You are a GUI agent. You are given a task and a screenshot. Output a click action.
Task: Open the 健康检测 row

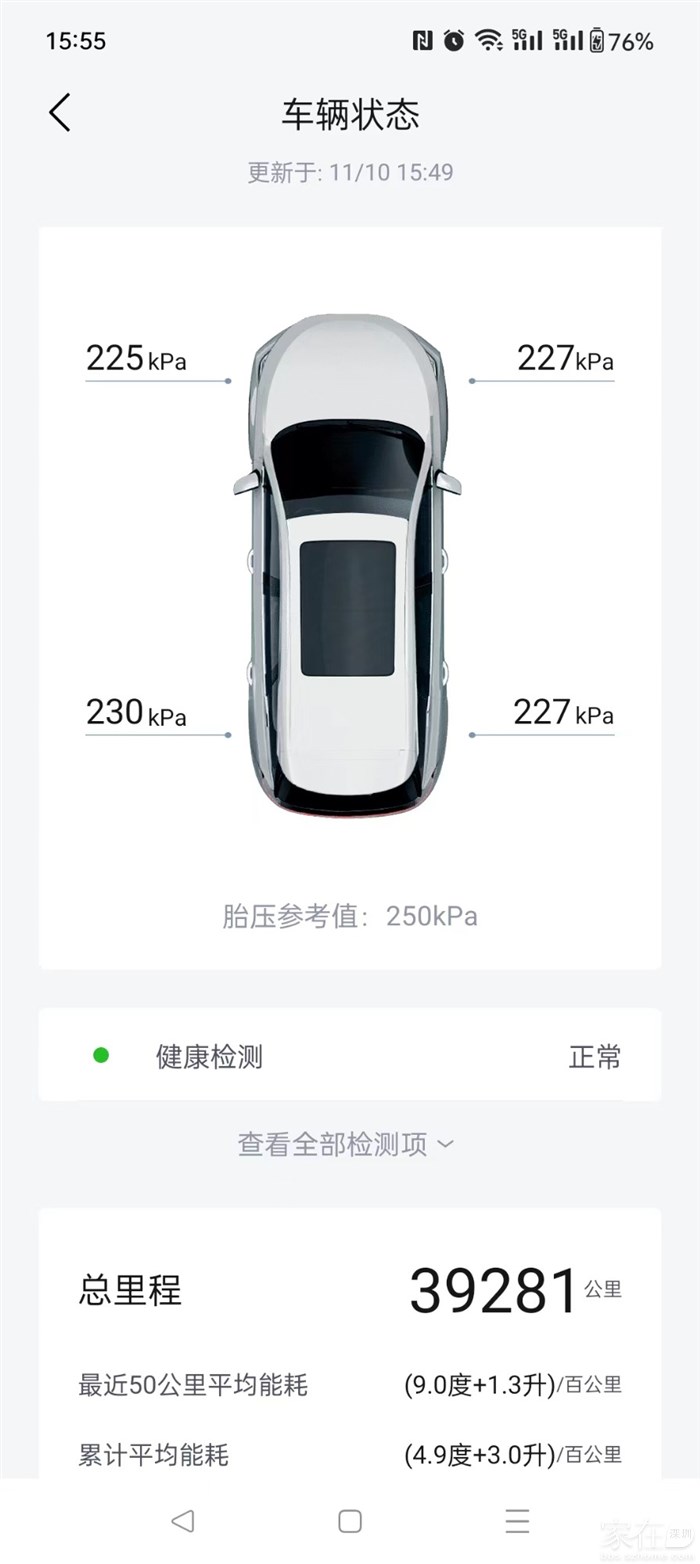(349, 1056)
